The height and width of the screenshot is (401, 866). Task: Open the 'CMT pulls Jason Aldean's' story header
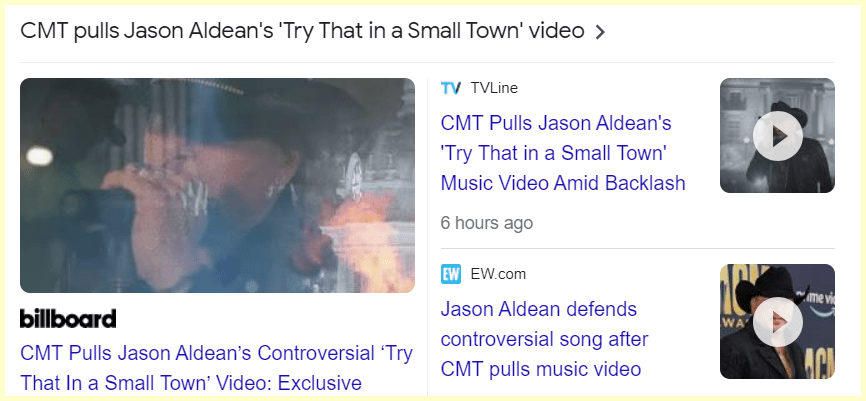pos(302,31)
